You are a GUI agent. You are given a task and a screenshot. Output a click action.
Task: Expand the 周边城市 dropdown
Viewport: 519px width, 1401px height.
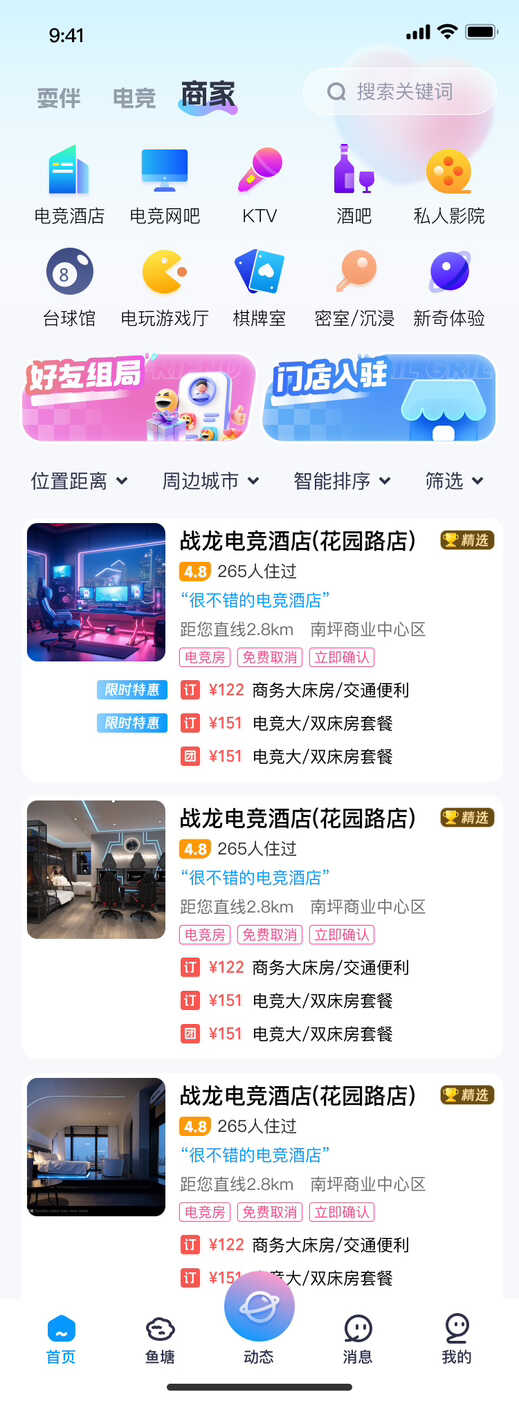point(211,481)
